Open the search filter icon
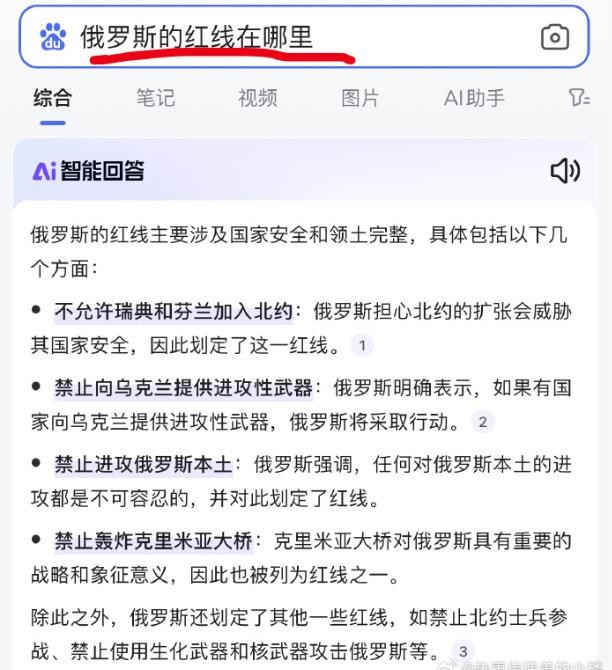Image resolution: width=612 pixels, height=670 pixels. [x=578, y=98]
